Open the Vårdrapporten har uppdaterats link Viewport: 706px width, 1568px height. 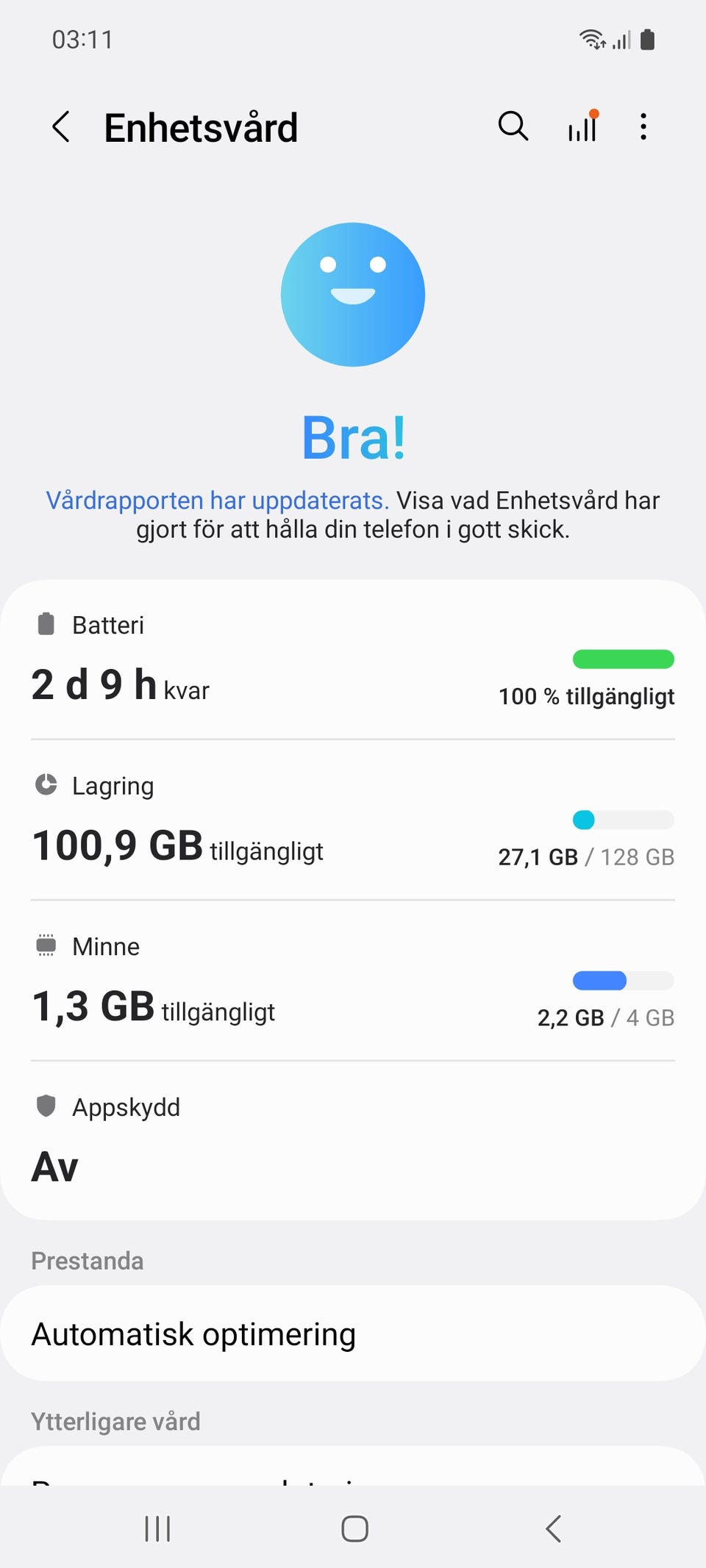(x=217, y=501)
